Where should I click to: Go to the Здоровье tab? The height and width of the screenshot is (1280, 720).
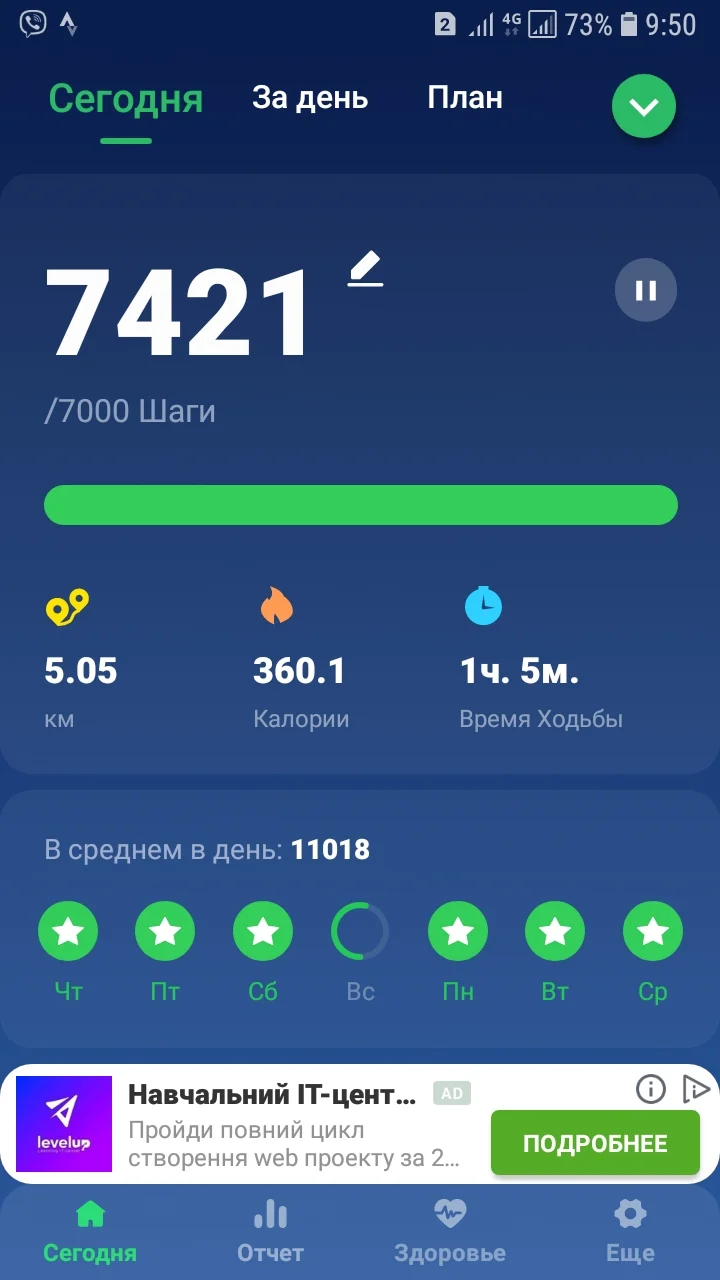coord(450,1231)
